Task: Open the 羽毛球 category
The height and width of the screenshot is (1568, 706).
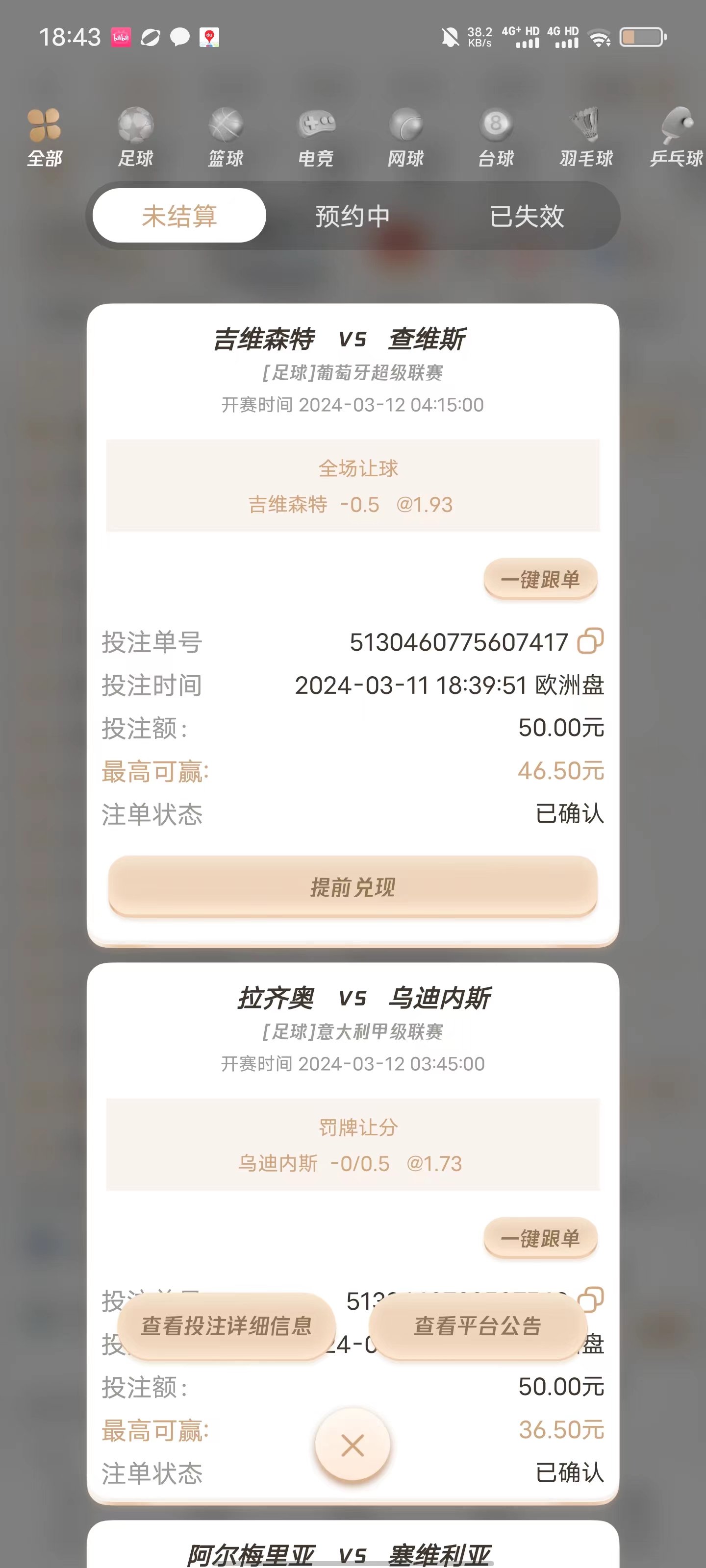Action: click(585, 138)
